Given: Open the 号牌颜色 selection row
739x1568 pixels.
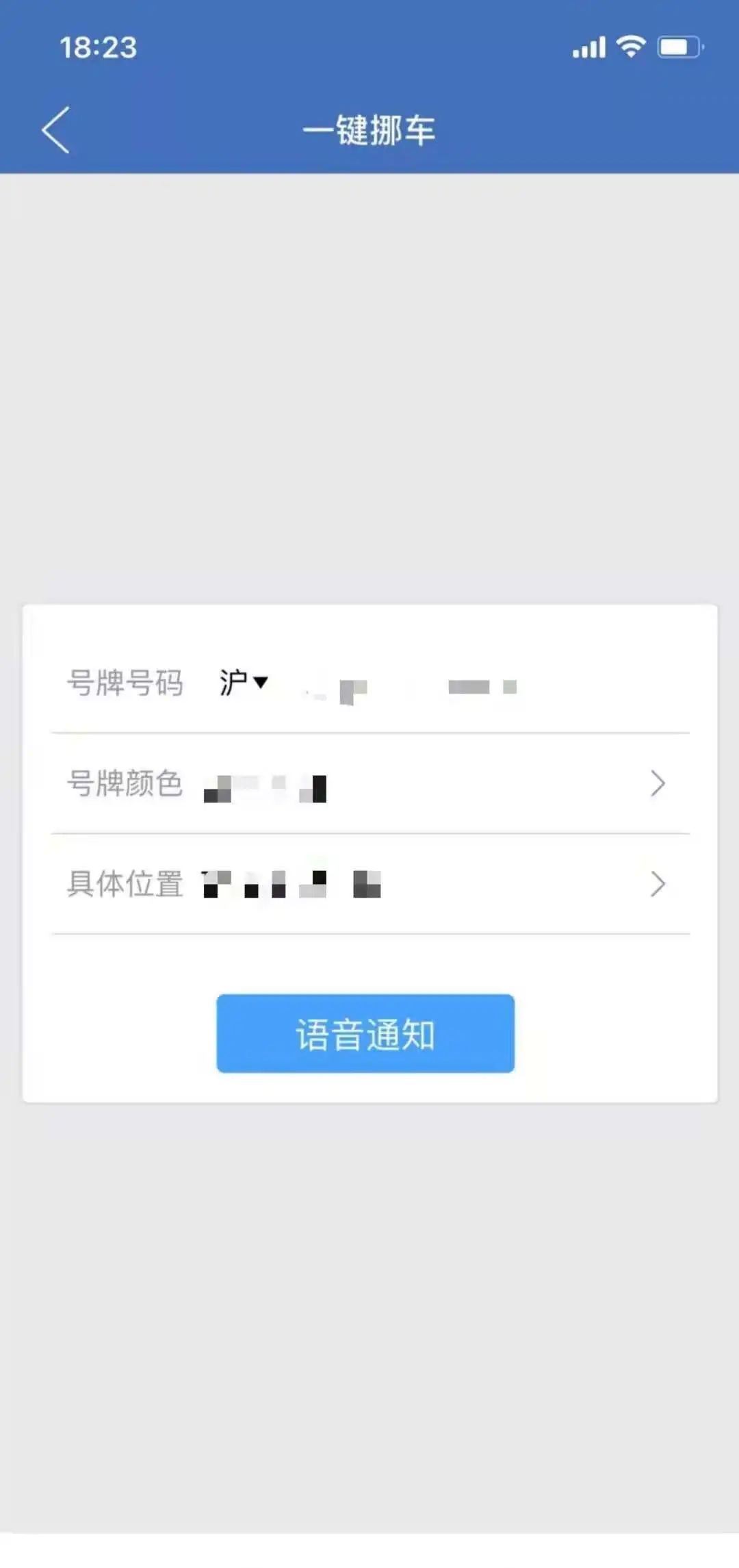Looking at the screenshot, I should click(x=369, y=784).
